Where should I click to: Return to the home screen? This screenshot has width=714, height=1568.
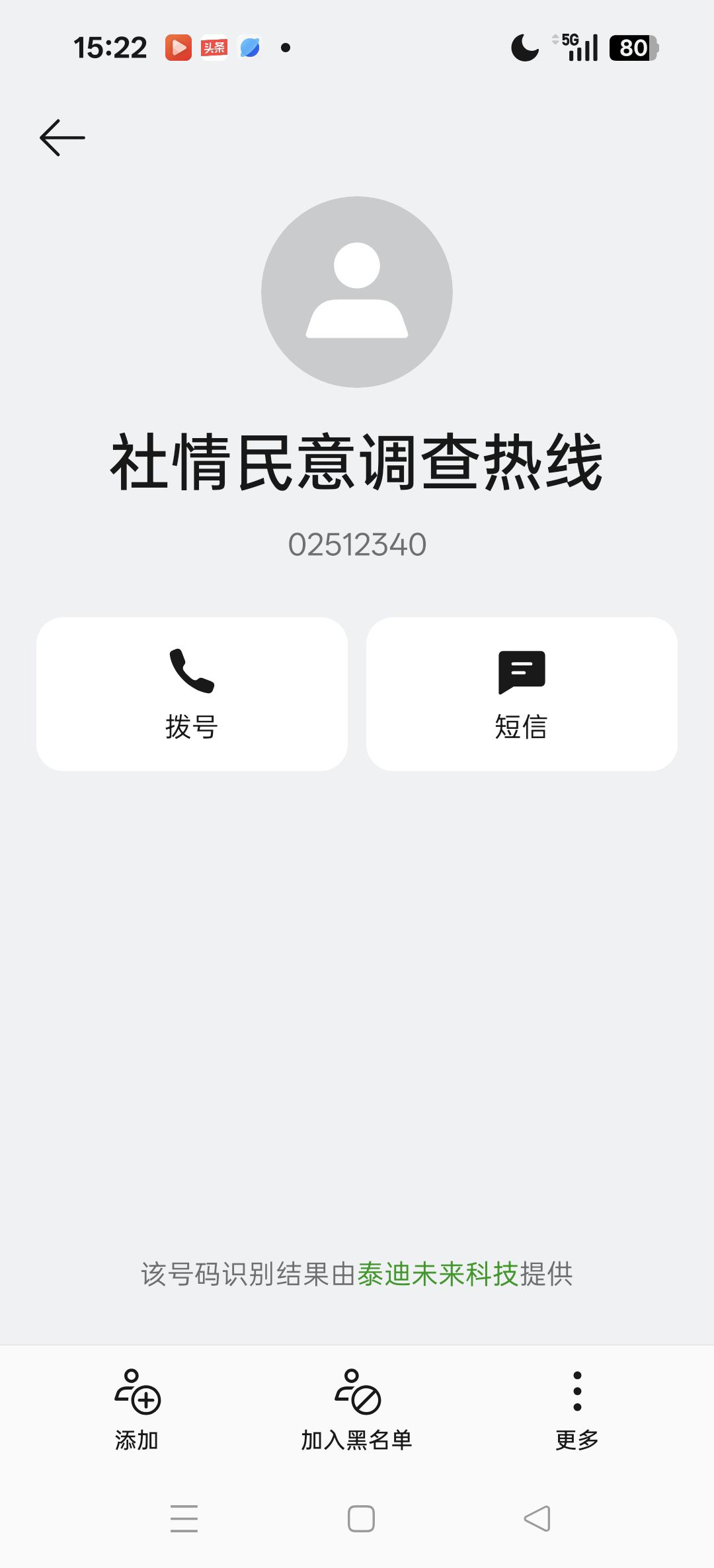(x=361, y=1518)
